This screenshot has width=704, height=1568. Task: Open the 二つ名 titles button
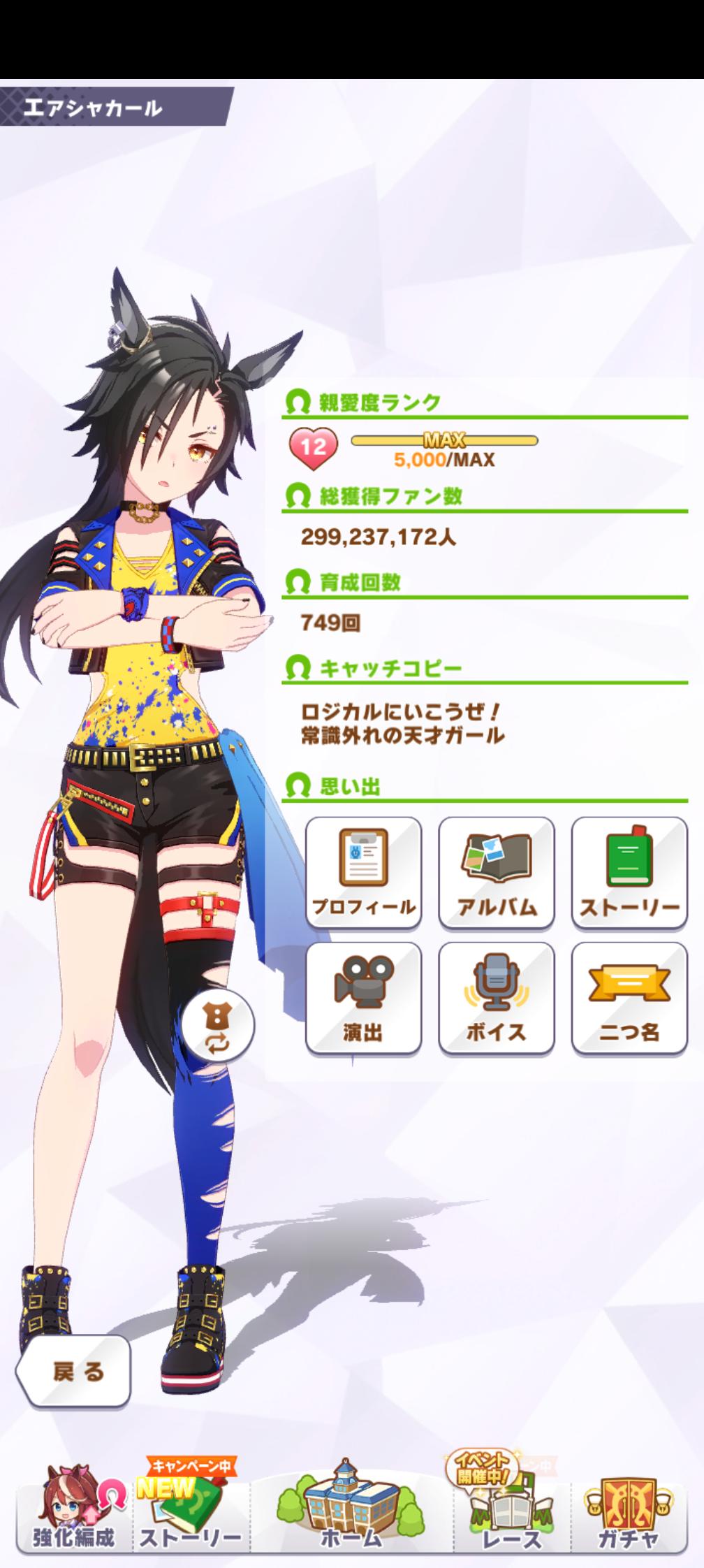pyautogui.click(x=629, y=998)
